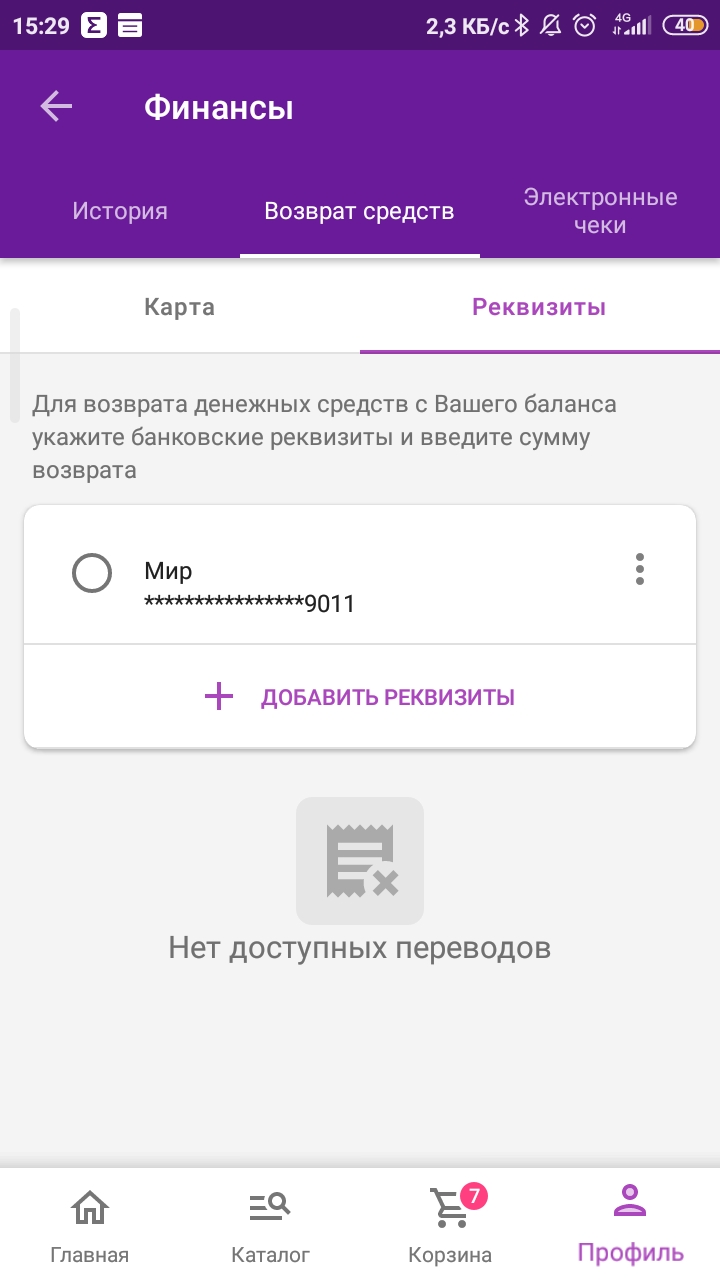This screenshot has height=1280, width=720.
Task: Select the Реквизиты sub-tab
Action: [540, 307]
